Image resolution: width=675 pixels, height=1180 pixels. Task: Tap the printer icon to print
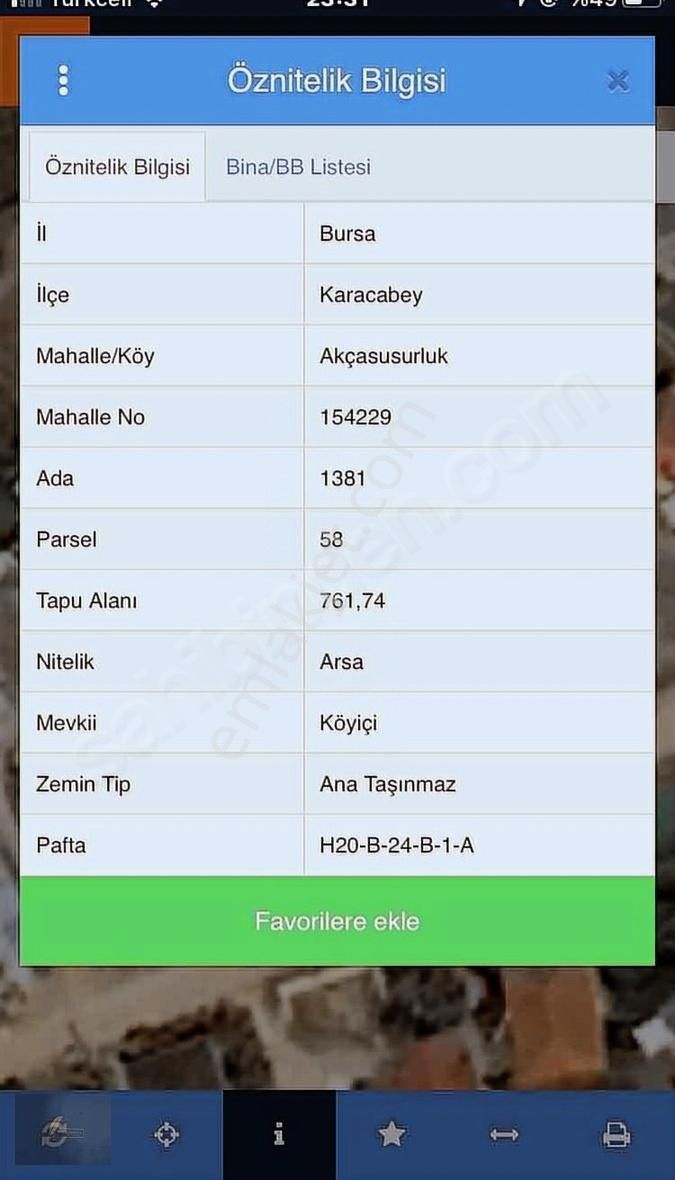(x=616, y=1134)
